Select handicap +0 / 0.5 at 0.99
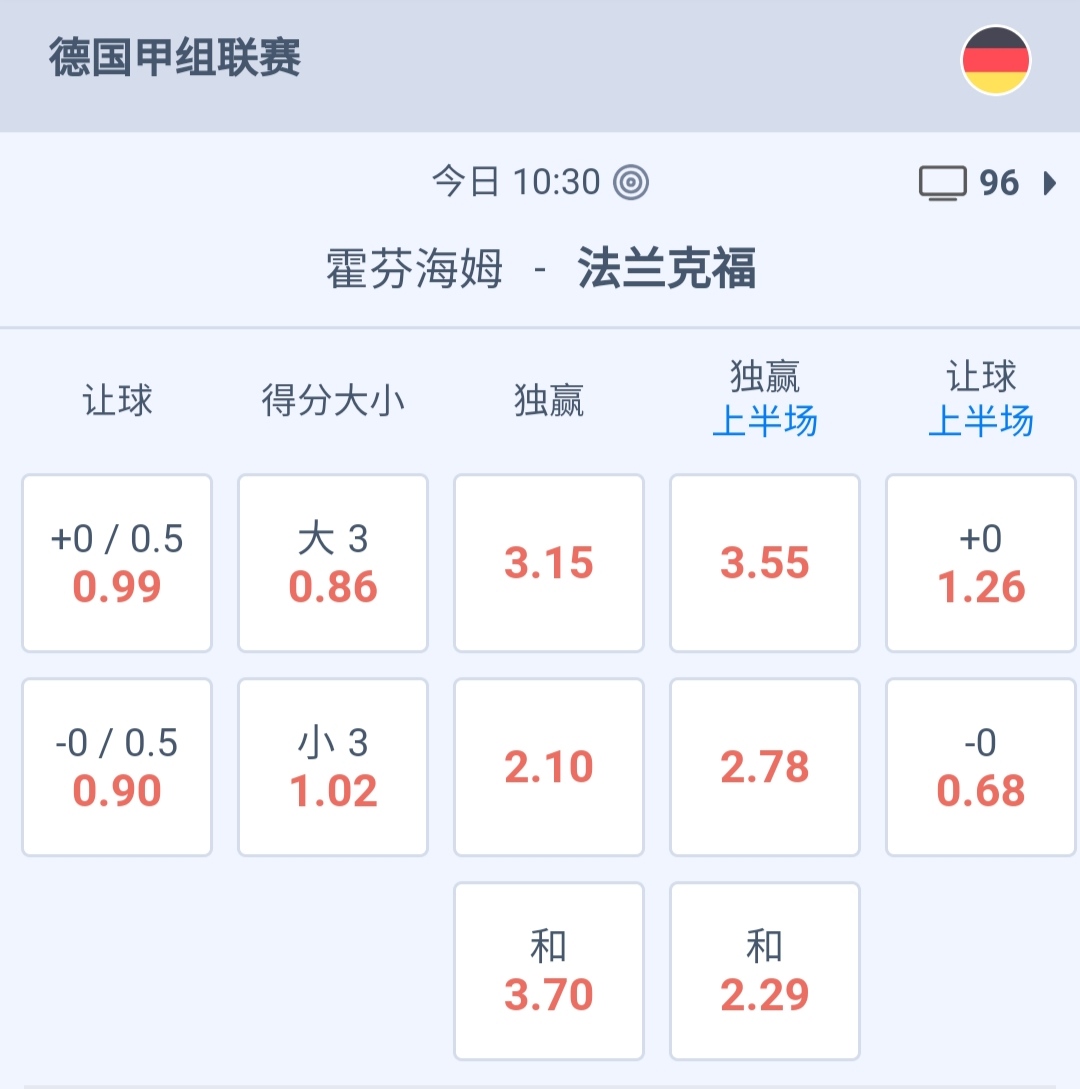The image size is (1080, 1089). tap(117, 563)
